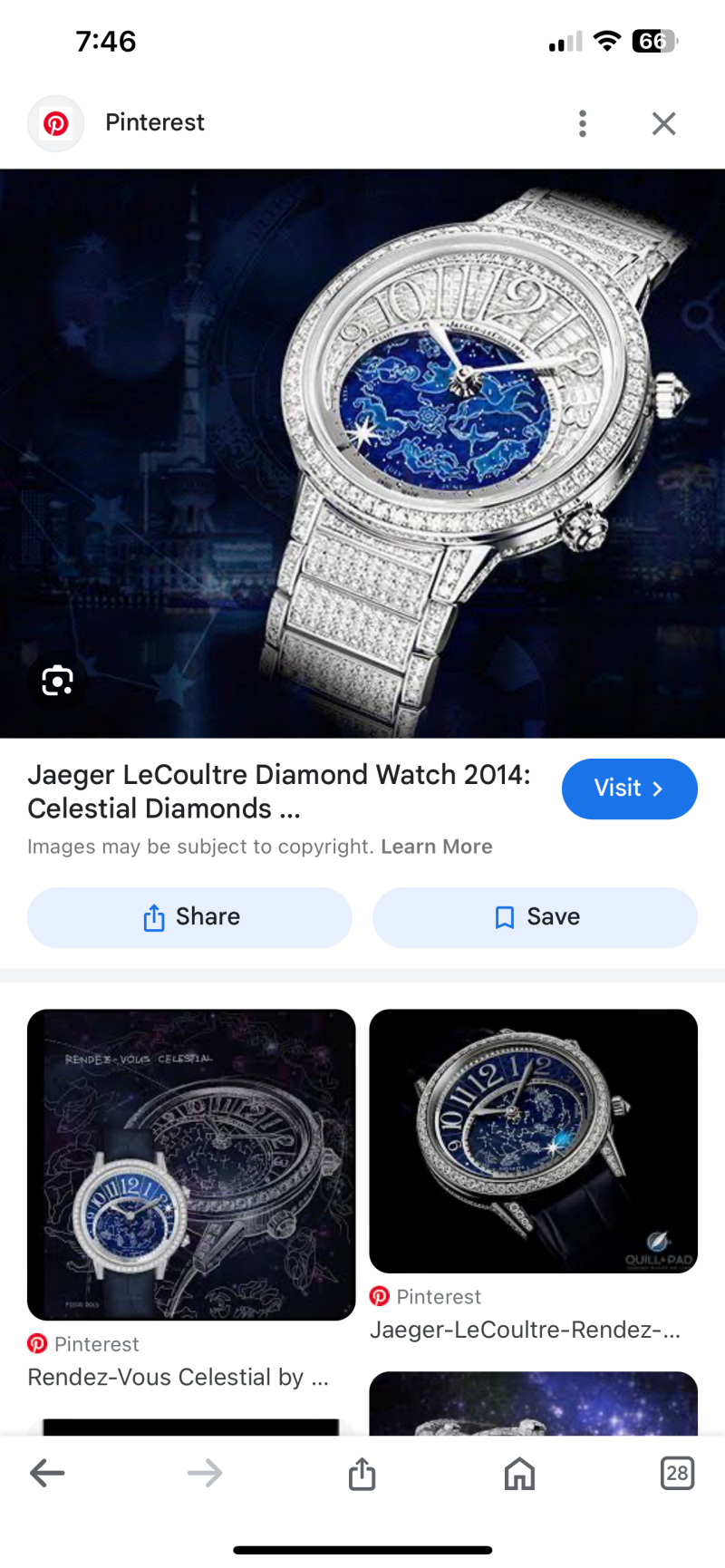Image resolution: width=725 pixels, height=1568 pixels.
Task: Go back to the previous page
Action: (x=47, y=1473)
